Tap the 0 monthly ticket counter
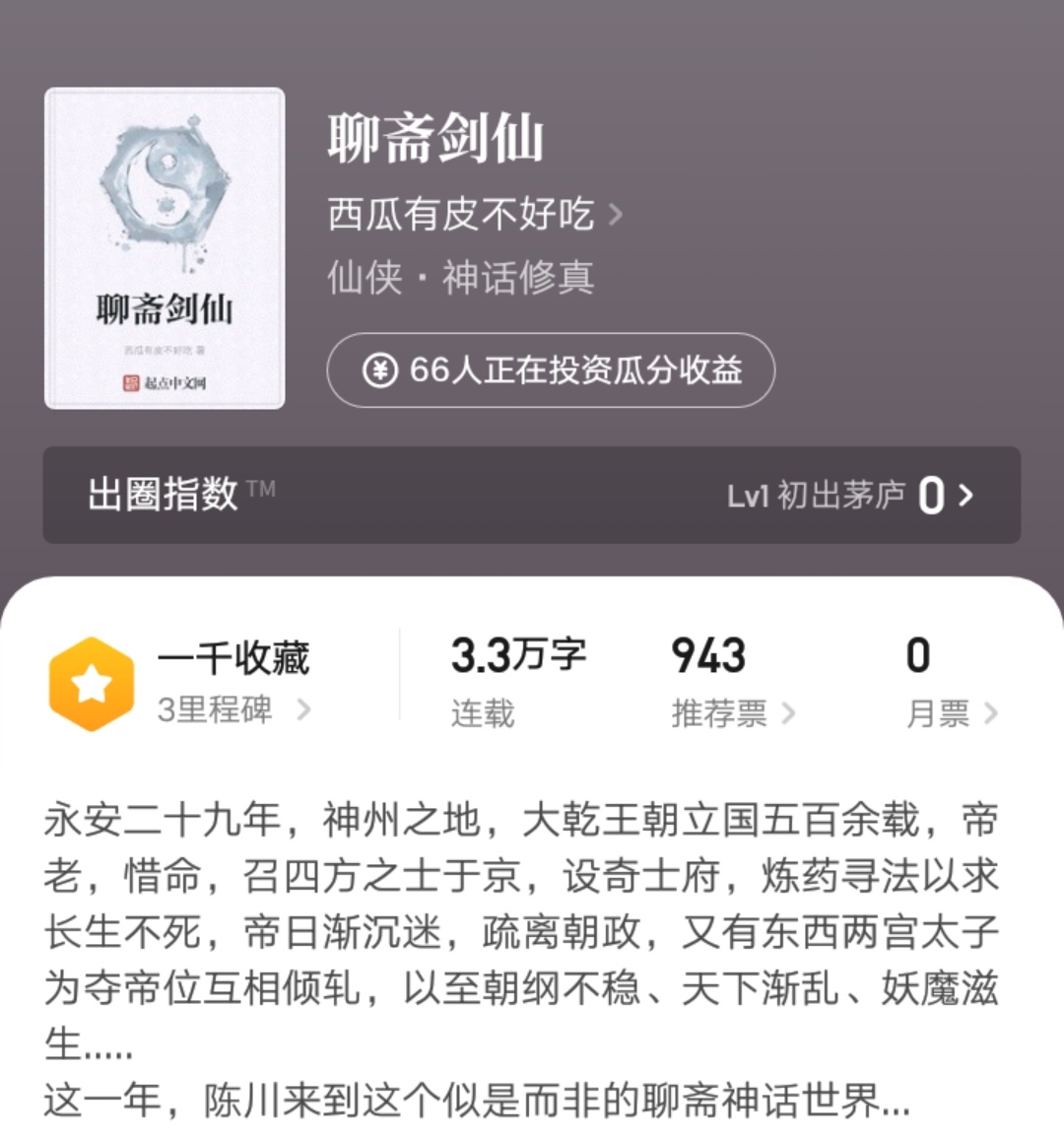The image size is (1064, 1140). tap(919, 655)
